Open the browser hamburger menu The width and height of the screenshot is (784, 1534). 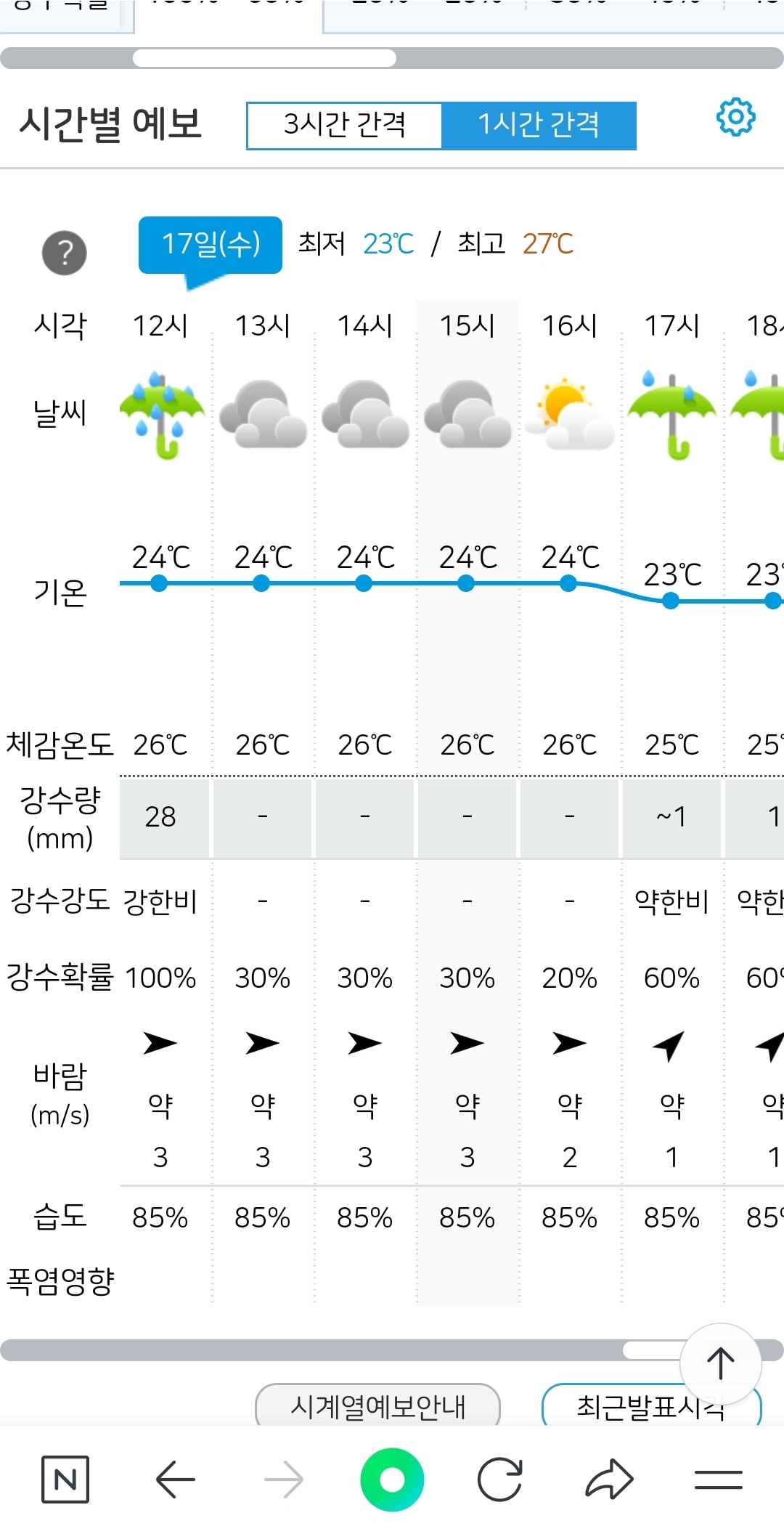718,1479
